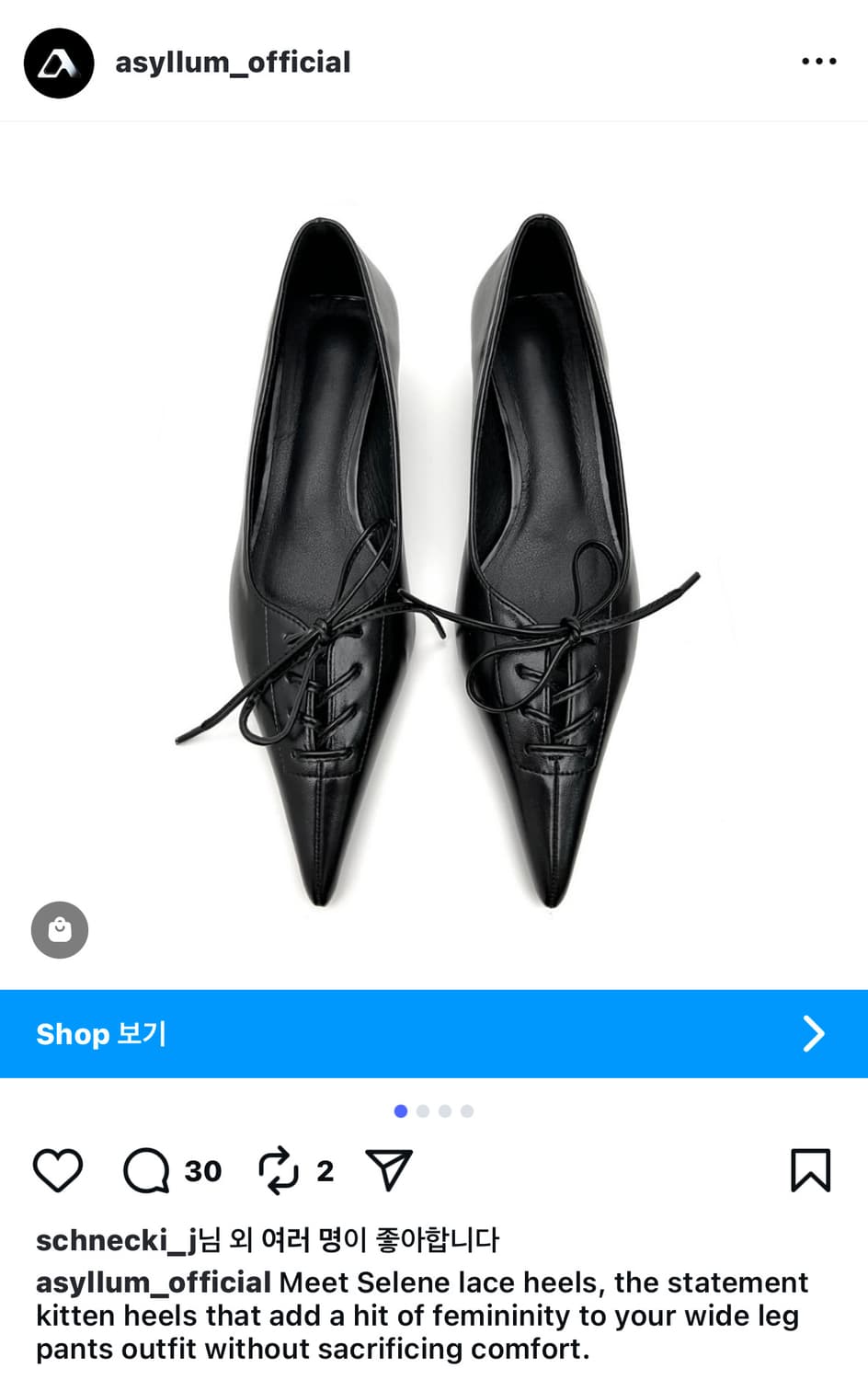Tap the share count showing 2
This screenshot has height=1380, width=868.
pos(326,1170)
